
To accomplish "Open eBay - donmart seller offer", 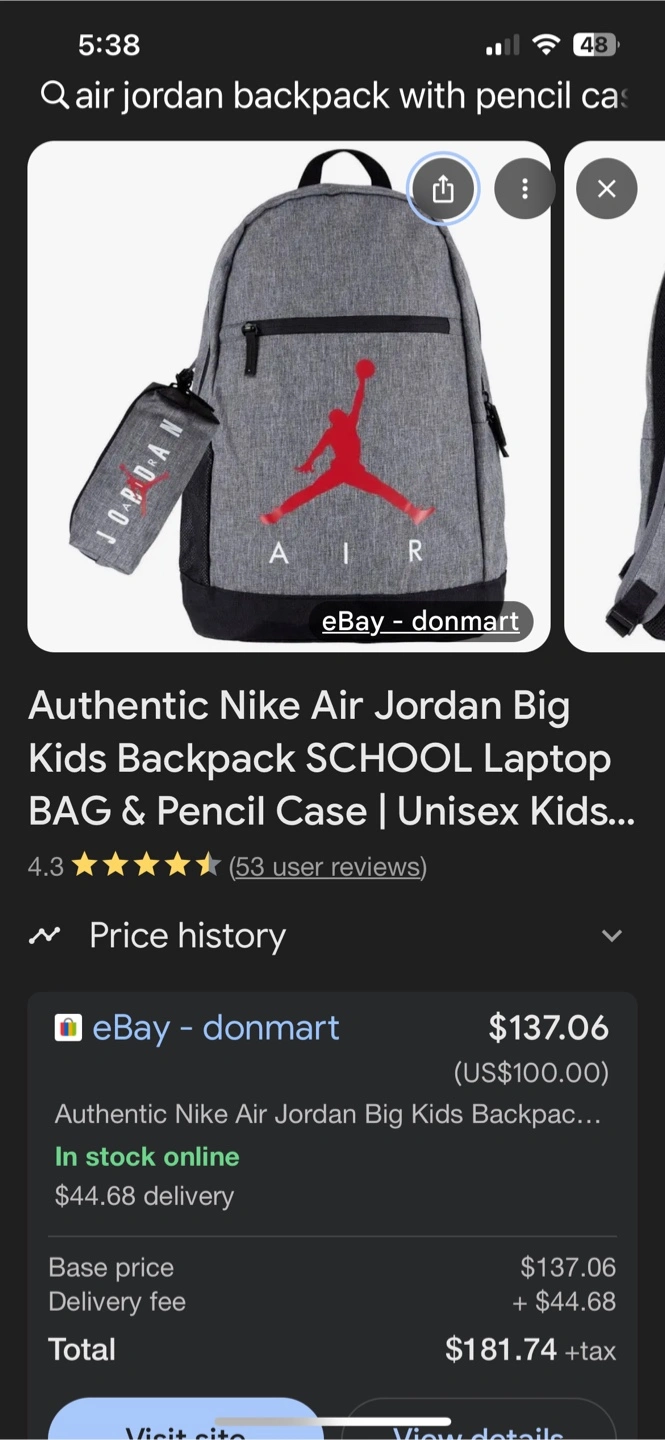I will [215, 1028].
